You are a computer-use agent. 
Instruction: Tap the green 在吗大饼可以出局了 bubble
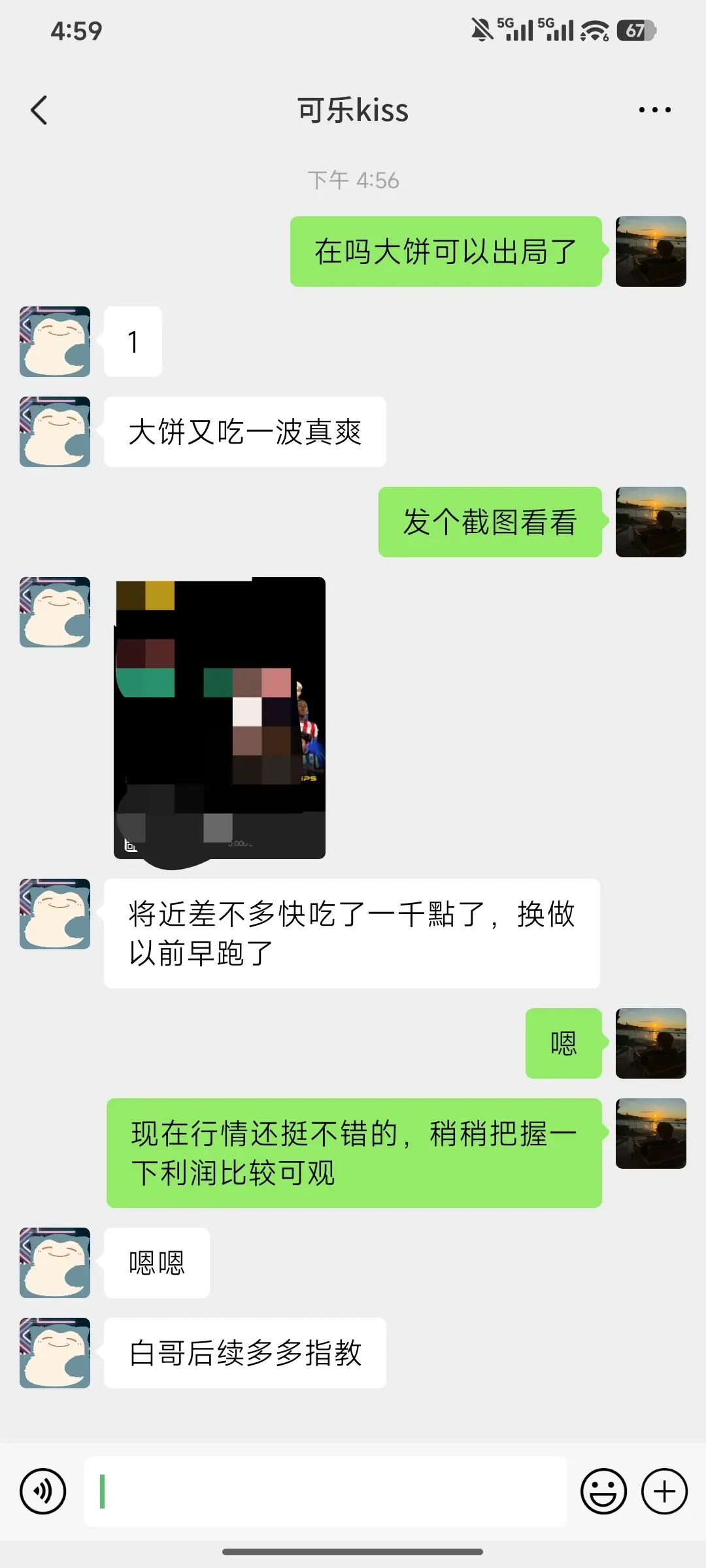tap(445, 252)
